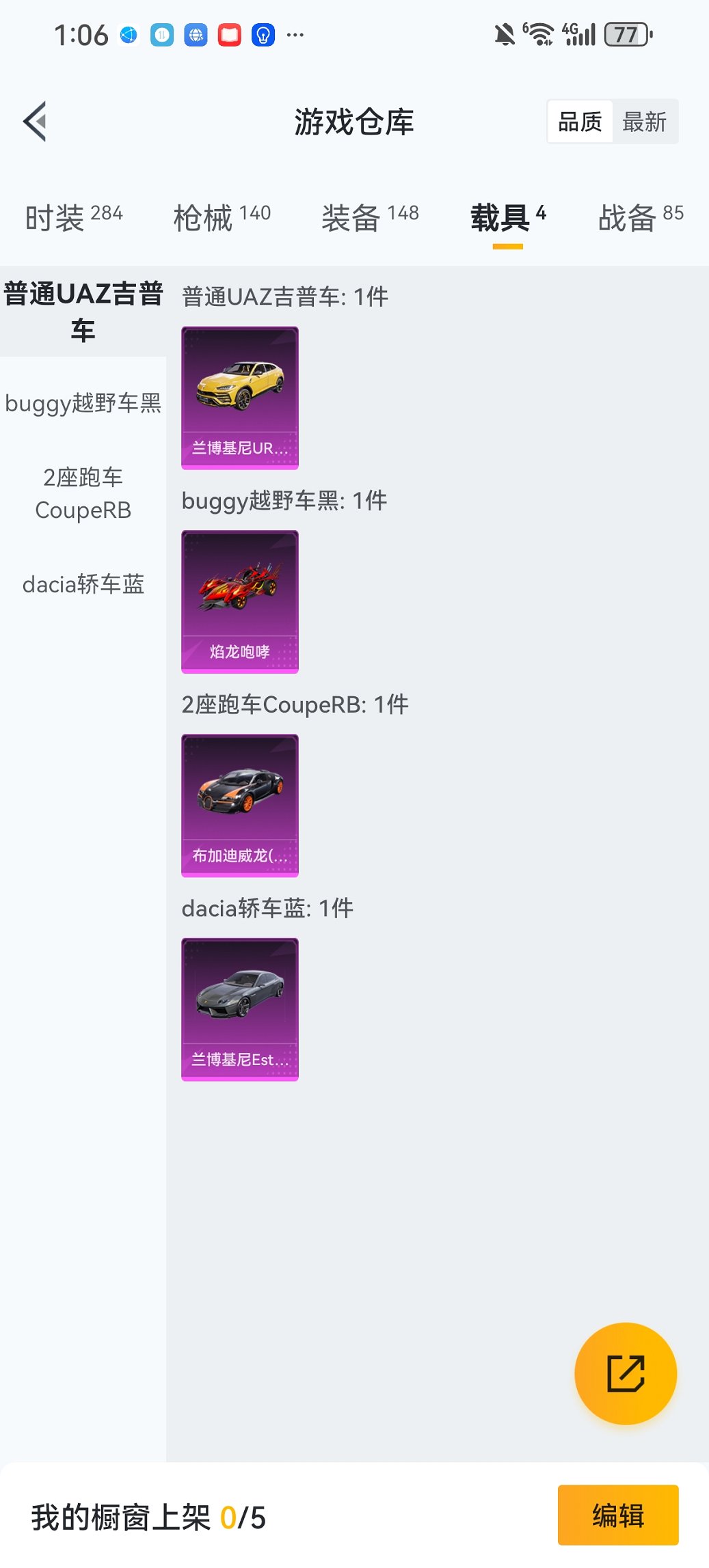Tap the 编辑 button
This screenshot has width=709, height=1568.
[x=618, y=1515]
